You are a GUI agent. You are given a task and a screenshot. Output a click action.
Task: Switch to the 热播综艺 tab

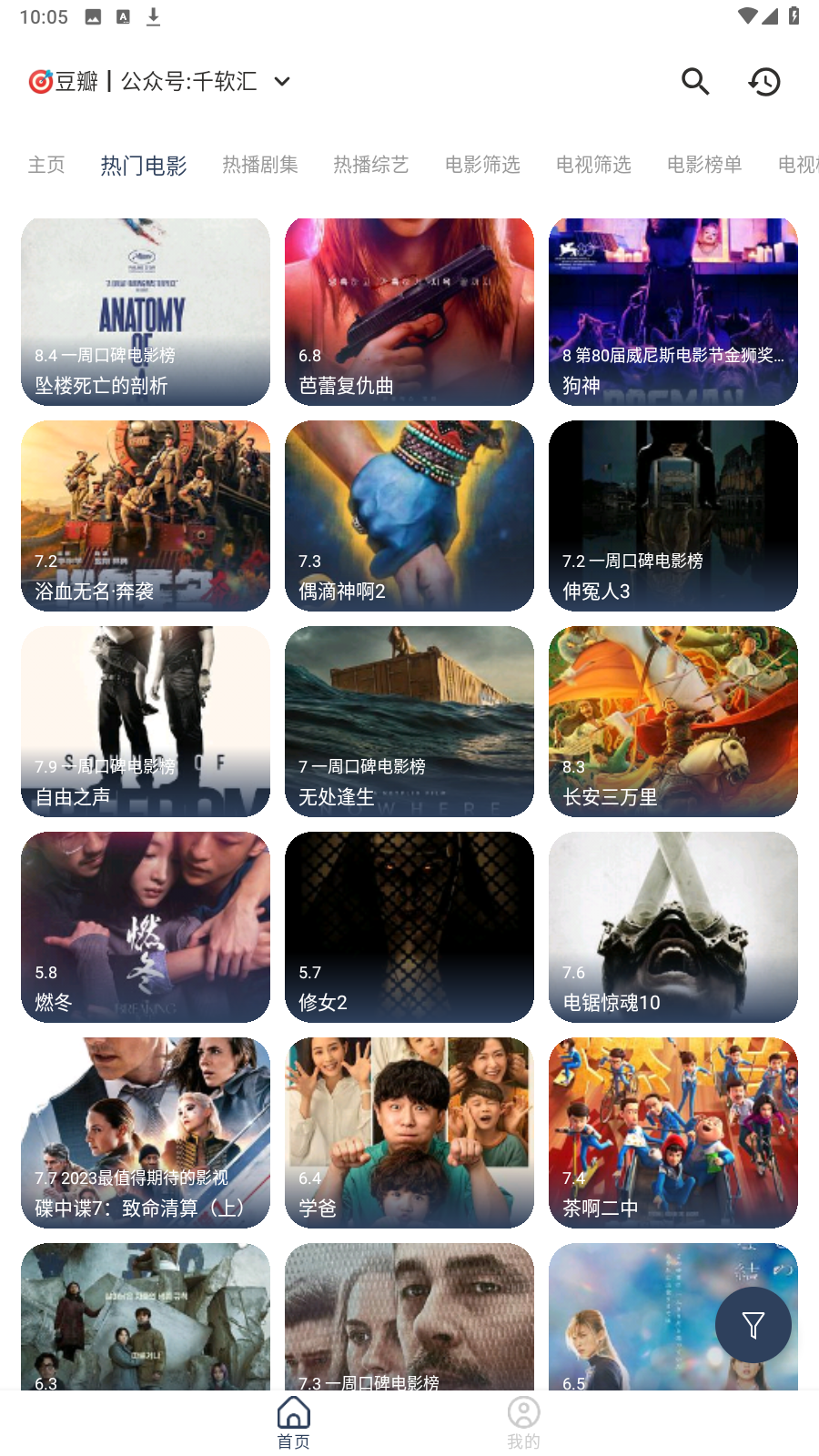371,165
